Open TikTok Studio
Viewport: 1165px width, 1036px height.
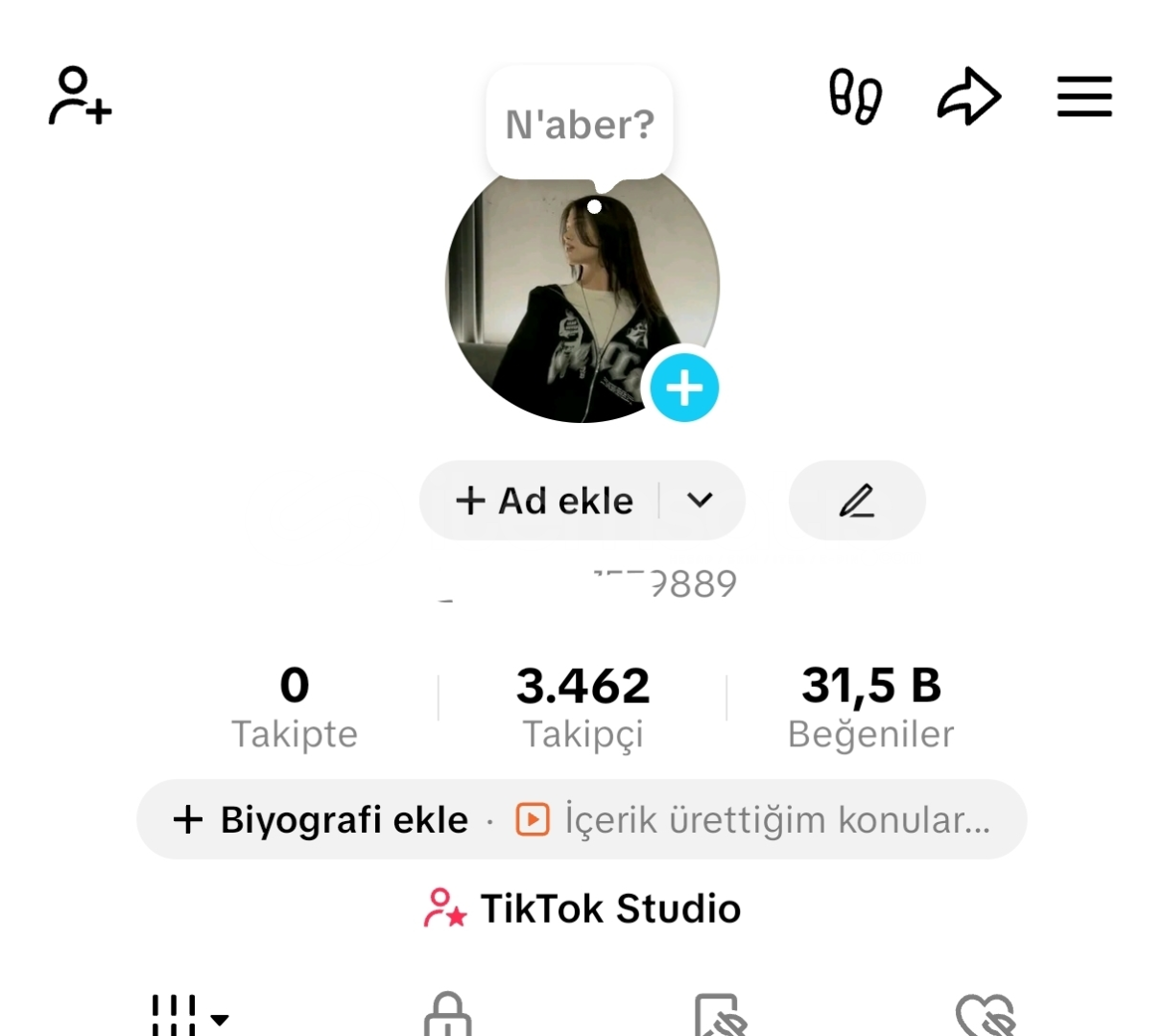tap(582, 908)
